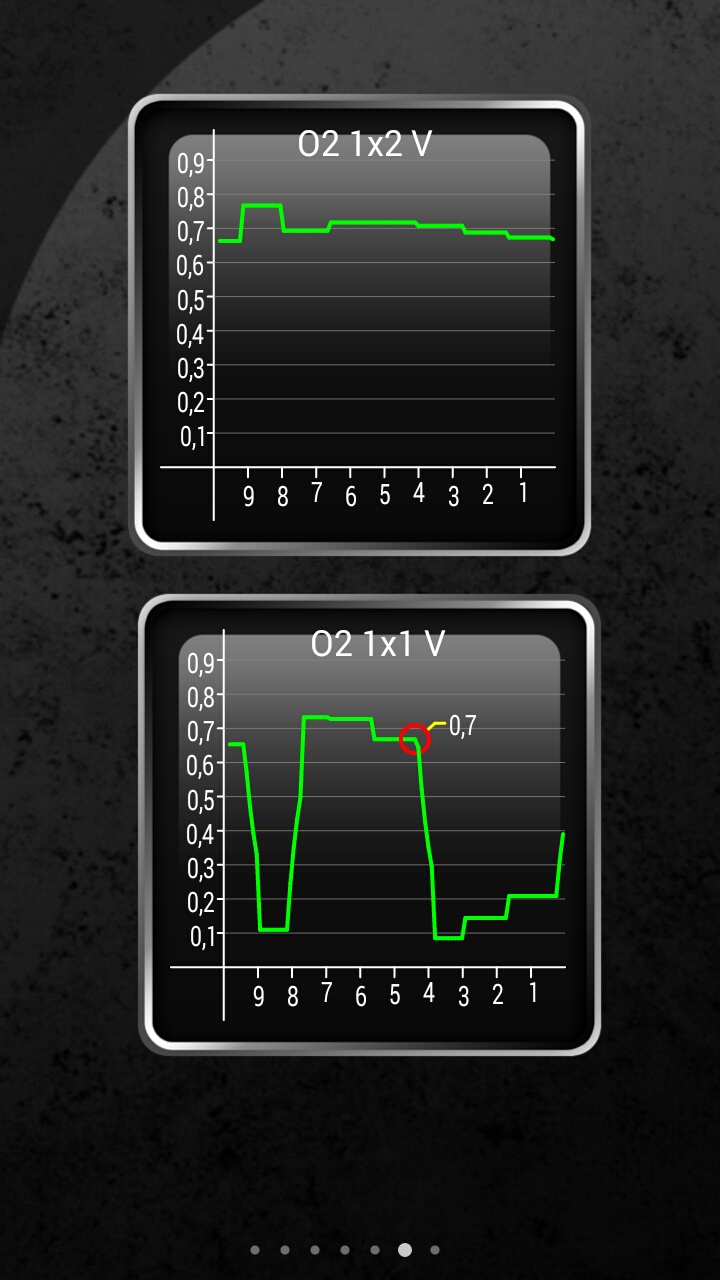Jump to the last page indicator dot
720x1280 pixels.
coord(434,1250)
